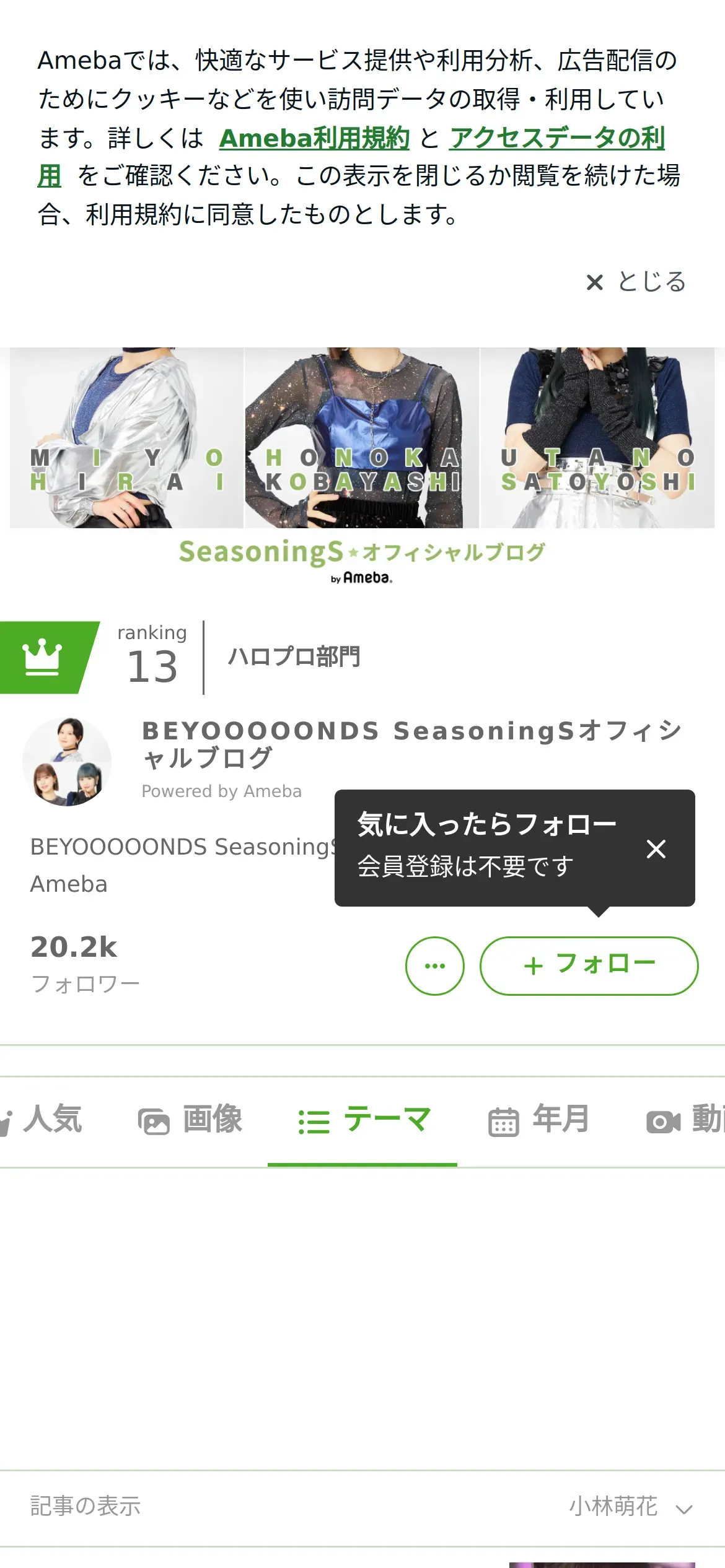Open the SeasoningS blog header banner

tap(362, 464)
